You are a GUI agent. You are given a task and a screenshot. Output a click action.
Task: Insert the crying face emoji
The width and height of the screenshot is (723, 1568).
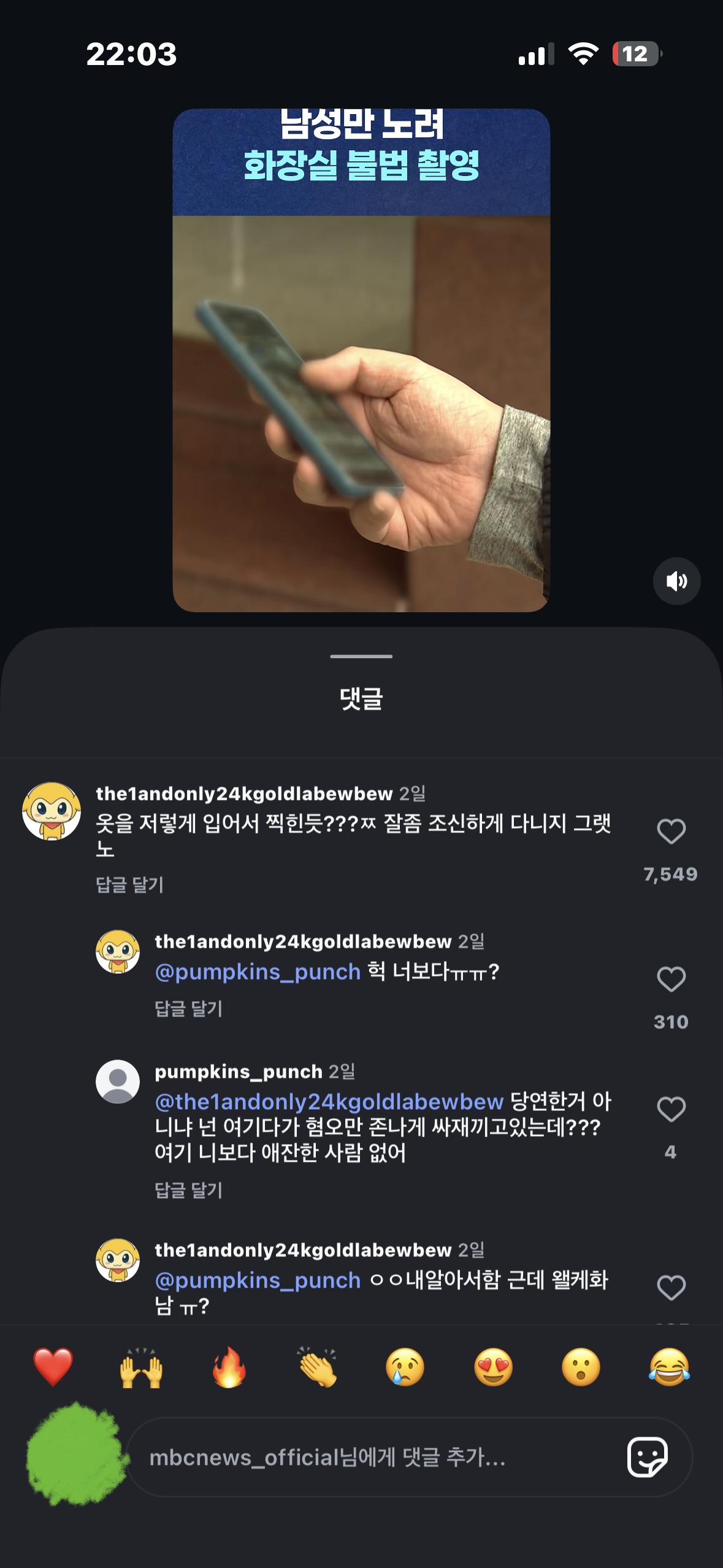point(405,1367)
